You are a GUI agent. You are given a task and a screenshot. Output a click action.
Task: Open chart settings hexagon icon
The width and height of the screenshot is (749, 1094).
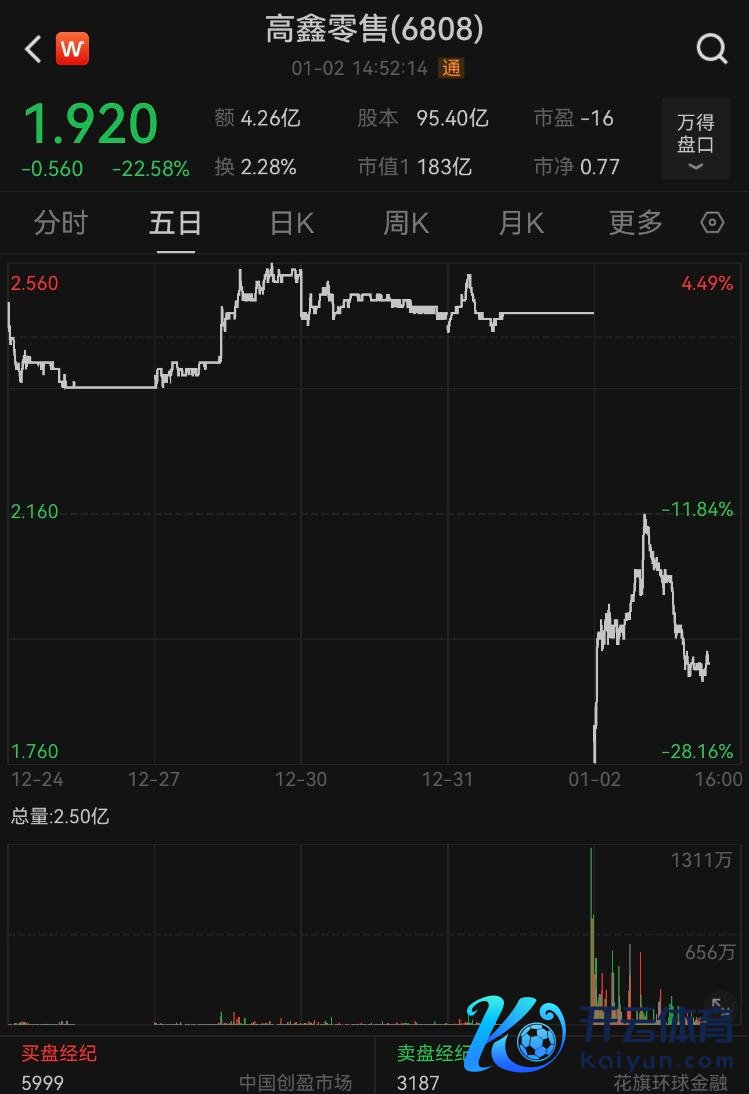click(712, 222)
